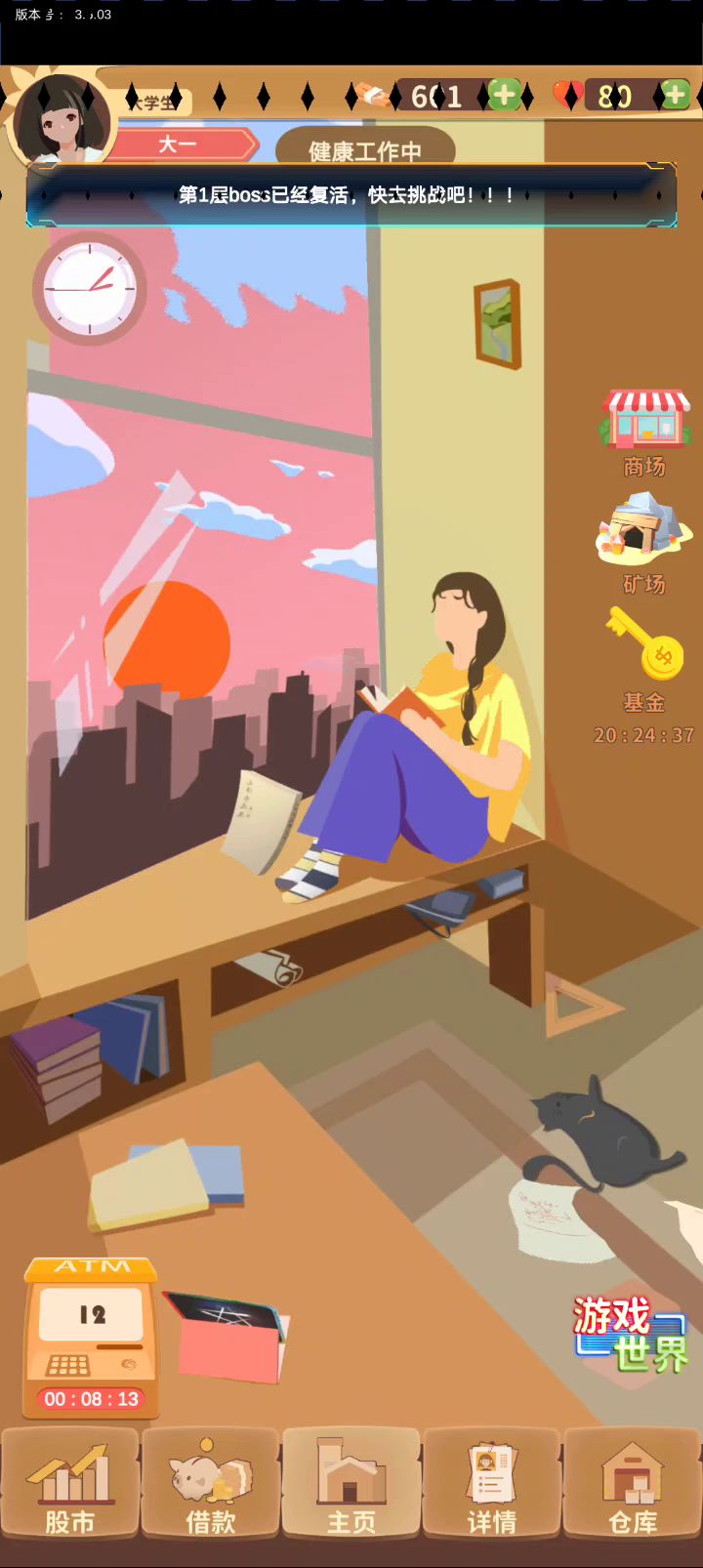The height and width of the screenshot is (1568, 703).
Task: Open the pink laptop next to the ATM
Action: (x=227, y=1338)
